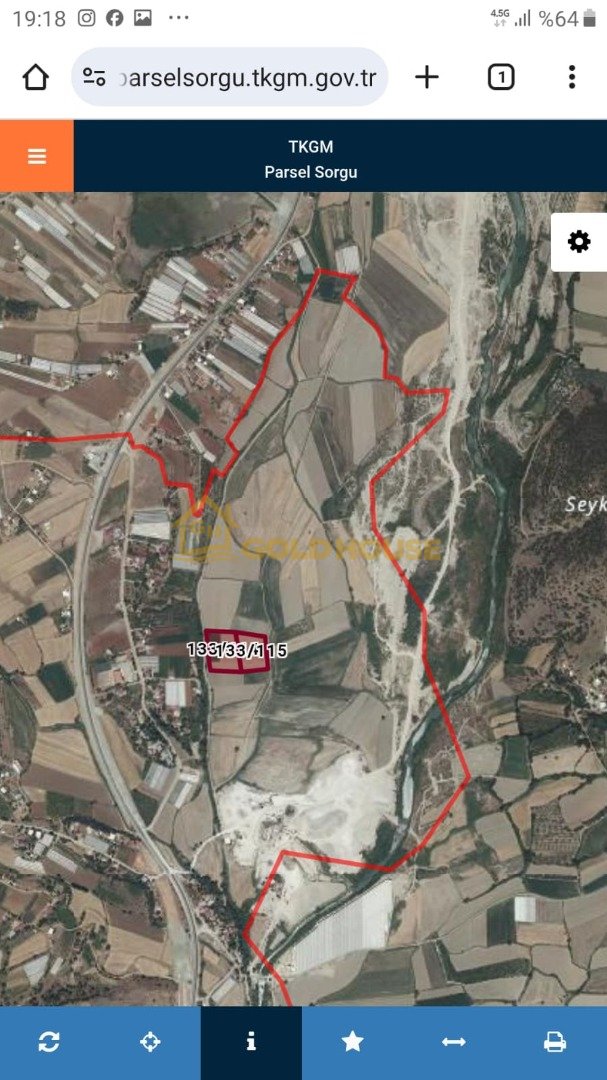Select the measure distance arrow tool
Image resolution: width=607 pixels, height=1080 pixels.
[453, 1042]
